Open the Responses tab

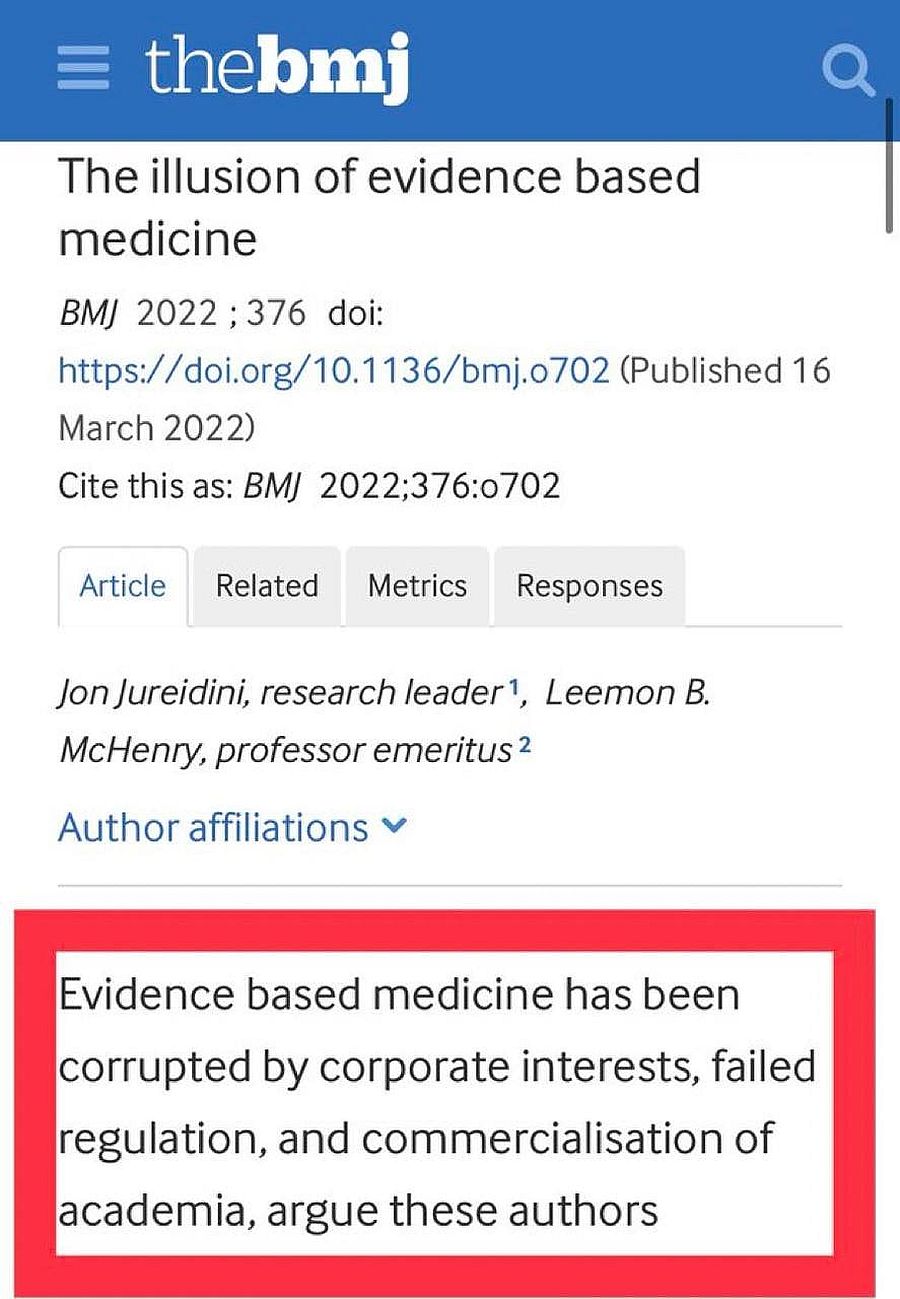(589, 585)
